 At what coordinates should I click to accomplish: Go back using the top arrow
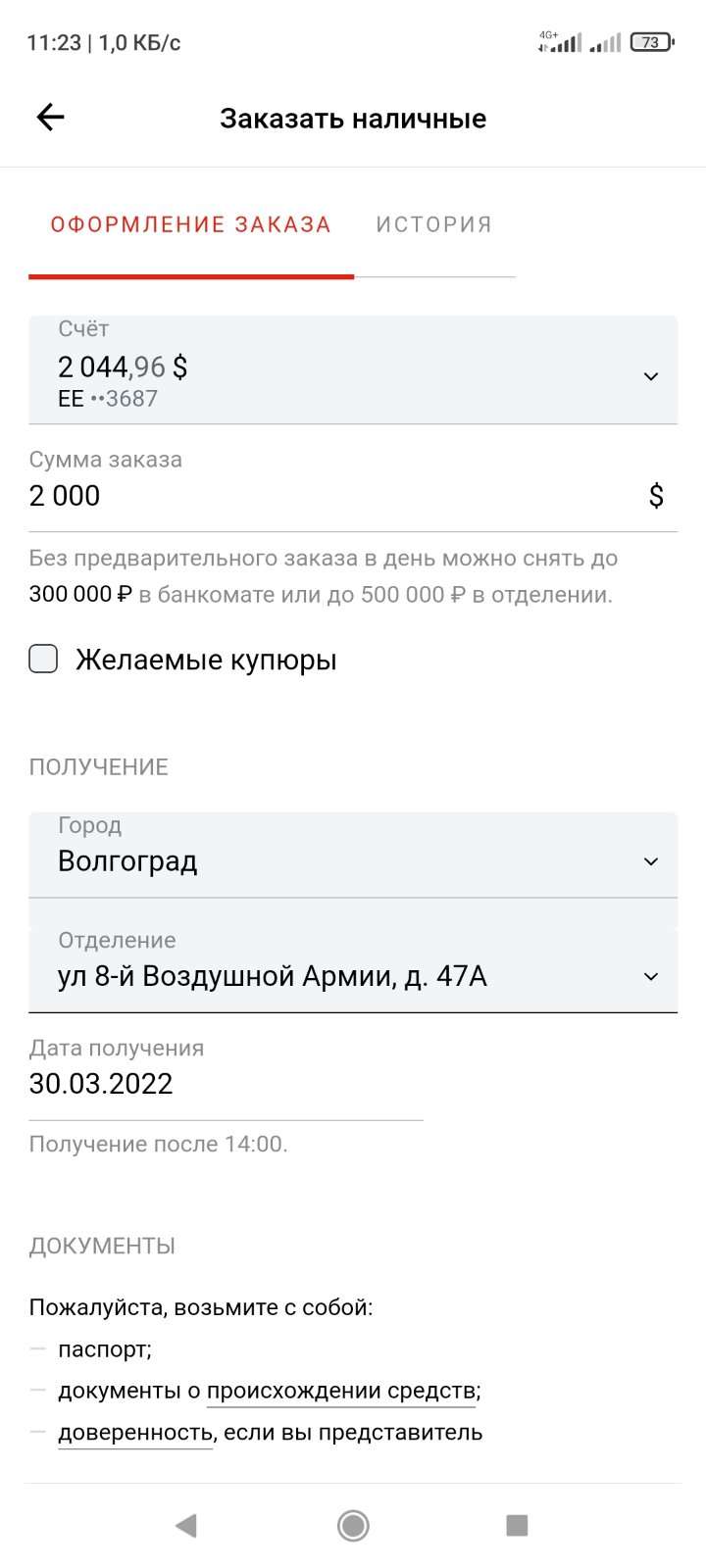point(50,118)
